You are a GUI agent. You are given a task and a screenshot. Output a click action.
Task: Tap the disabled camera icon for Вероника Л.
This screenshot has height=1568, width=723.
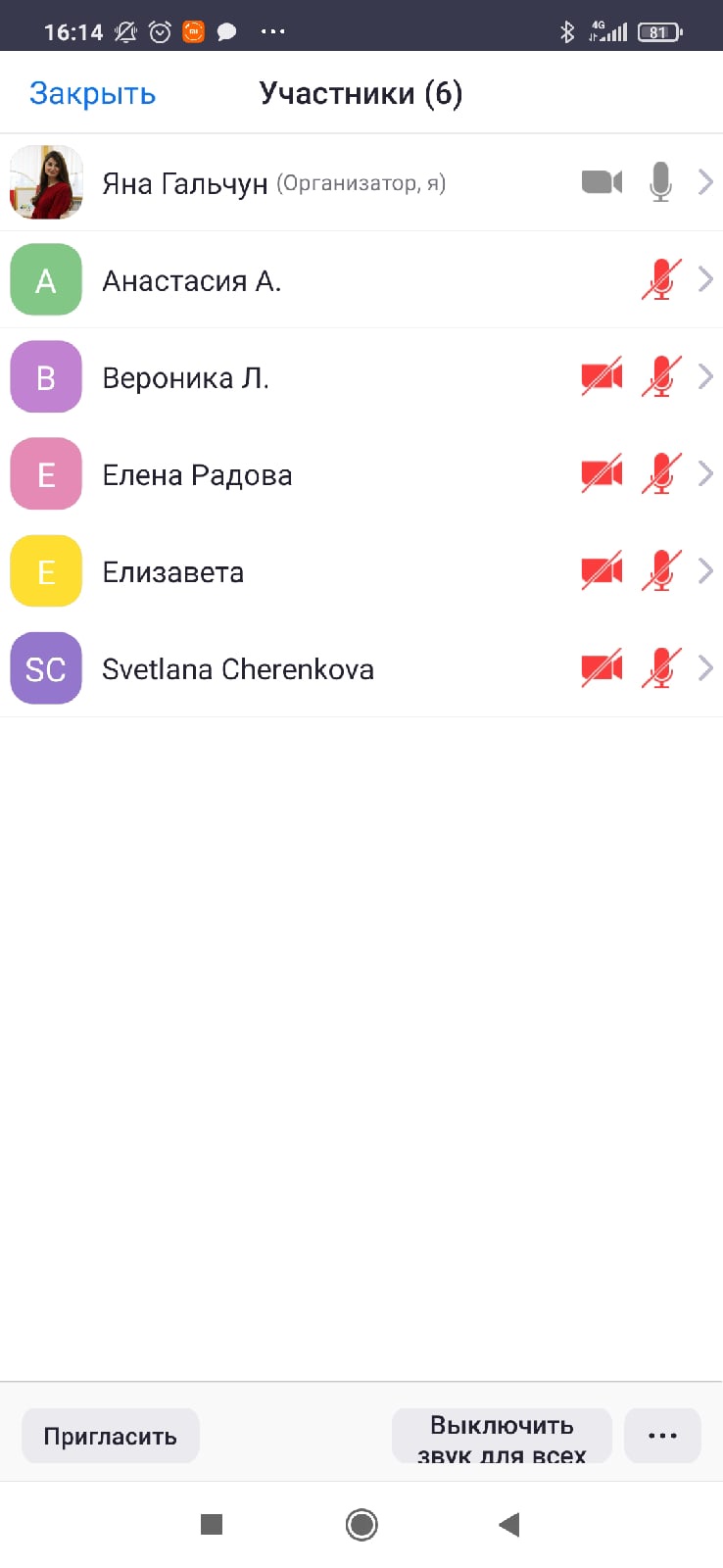(x=602, y=377)
